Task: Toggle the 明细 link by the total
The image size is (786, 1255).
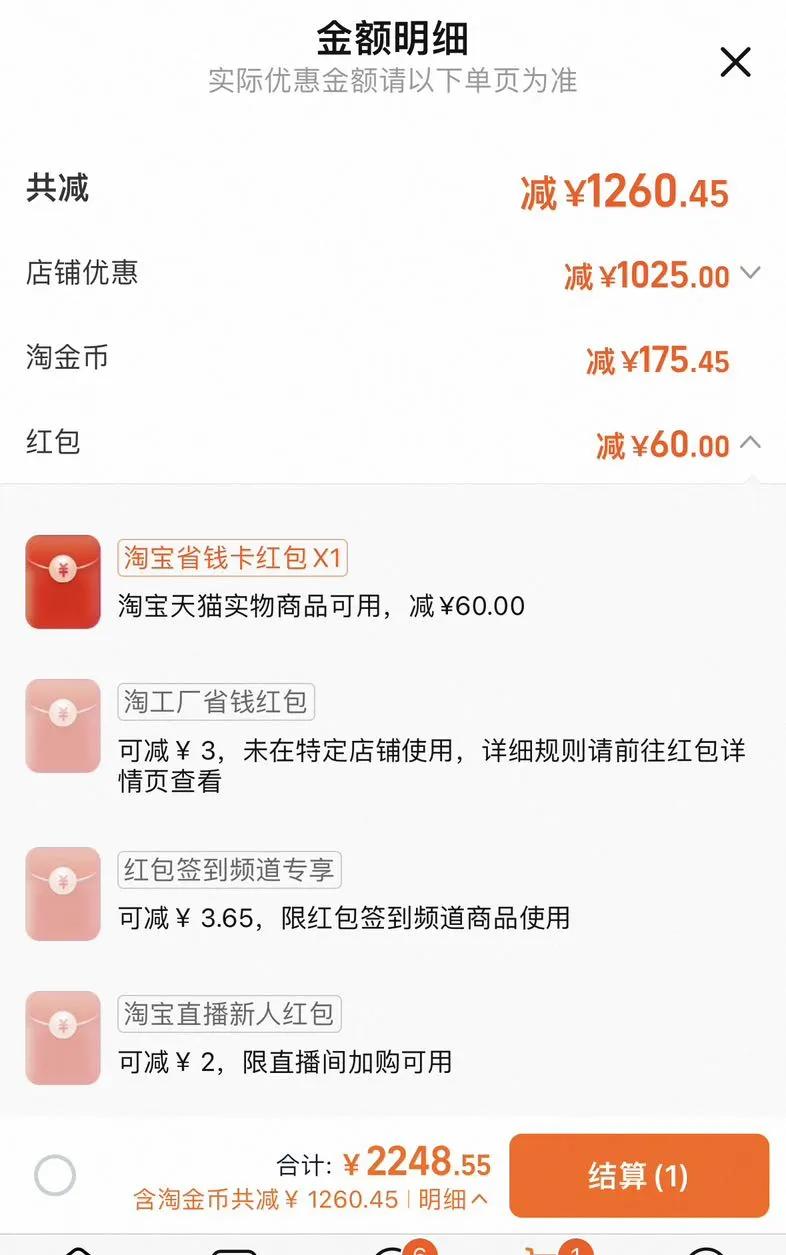Action: click(453, 1199)
